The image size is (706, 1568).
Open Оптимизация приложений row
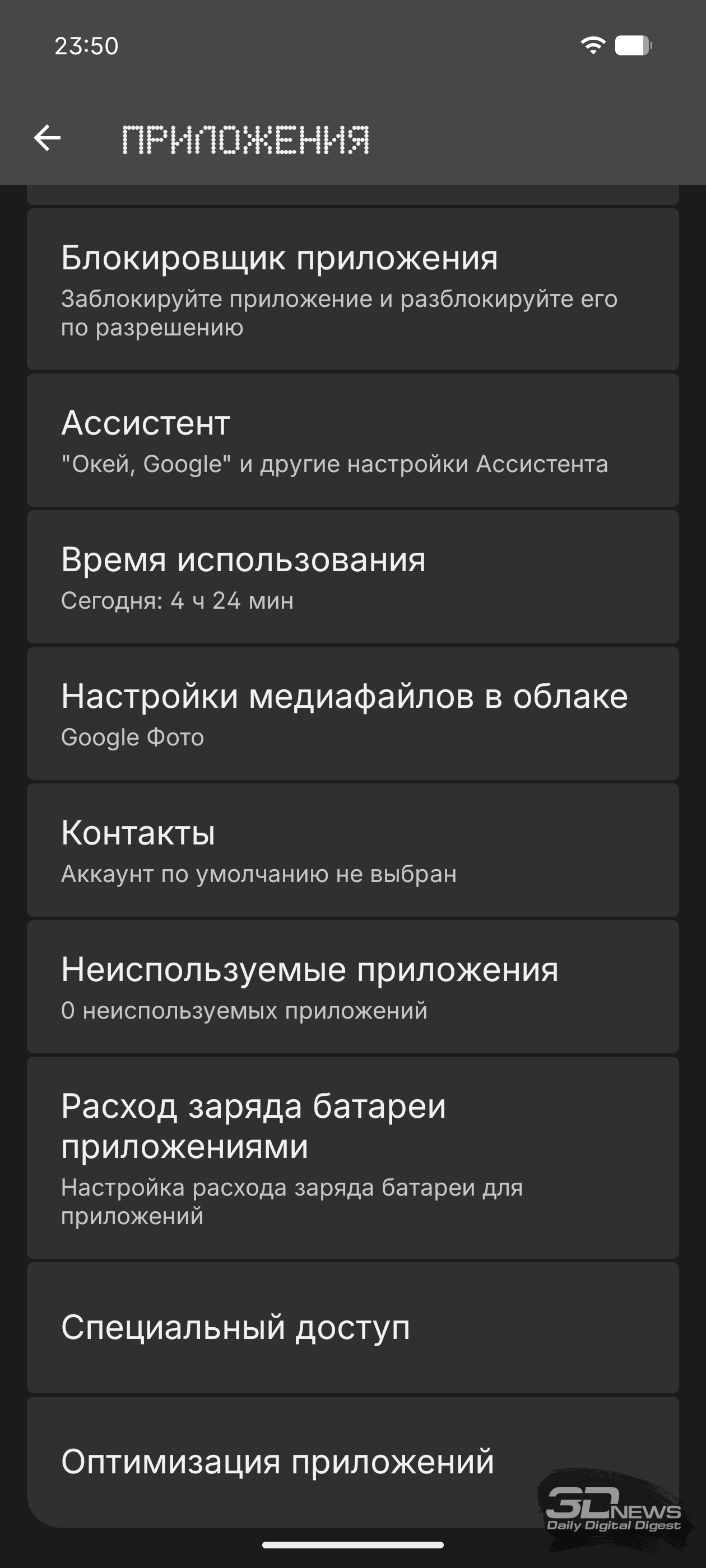point(352,1461)
